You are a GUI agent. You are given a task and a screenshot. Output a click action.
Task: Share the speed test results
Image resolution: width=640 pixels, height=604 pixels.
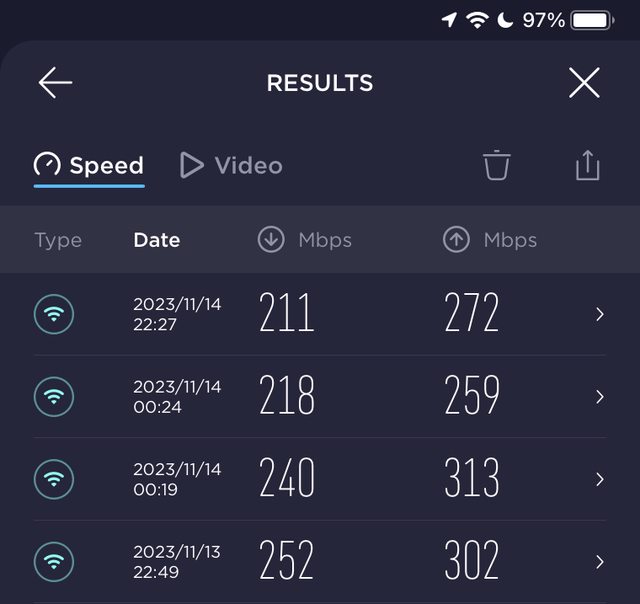pos(587,165)
